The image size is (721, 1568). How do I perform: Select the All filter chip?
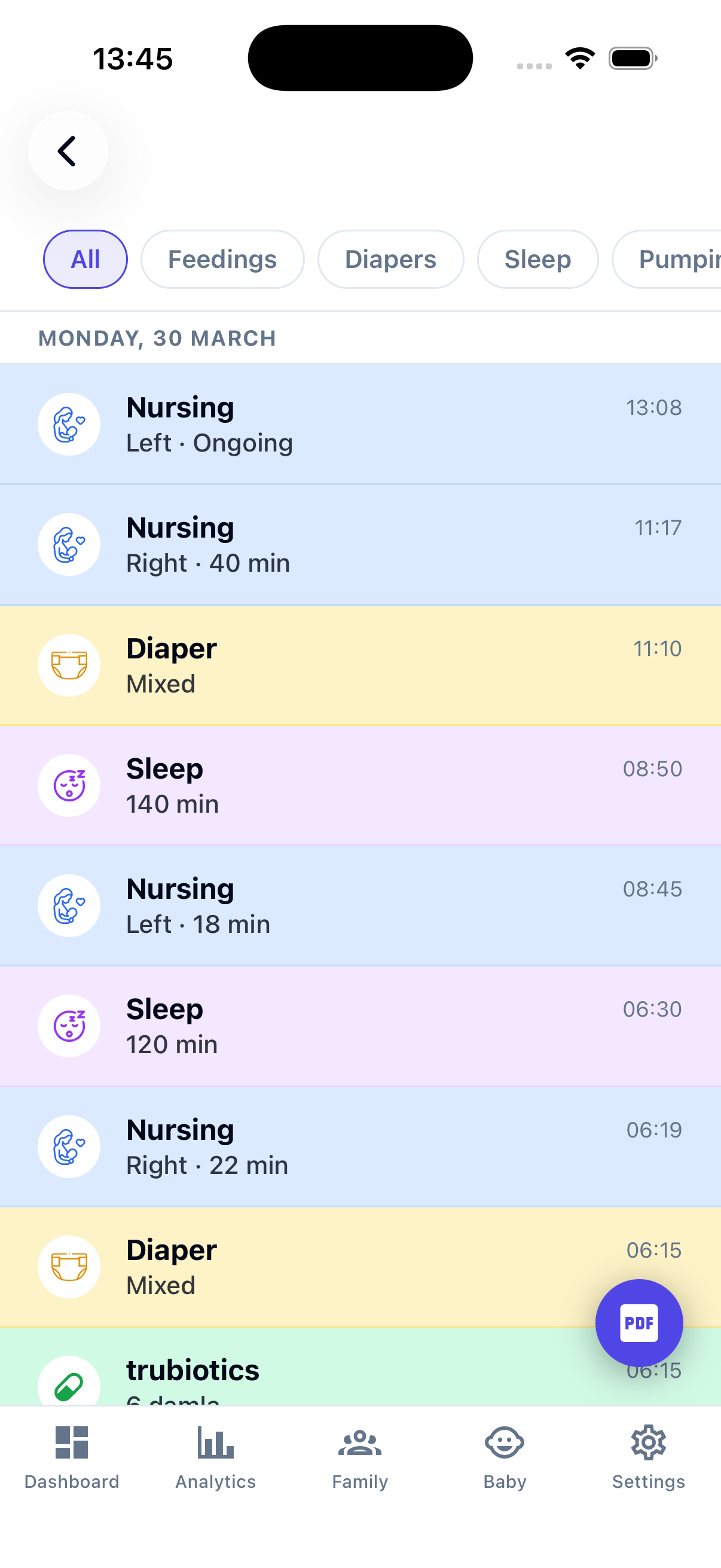point(84,259)
